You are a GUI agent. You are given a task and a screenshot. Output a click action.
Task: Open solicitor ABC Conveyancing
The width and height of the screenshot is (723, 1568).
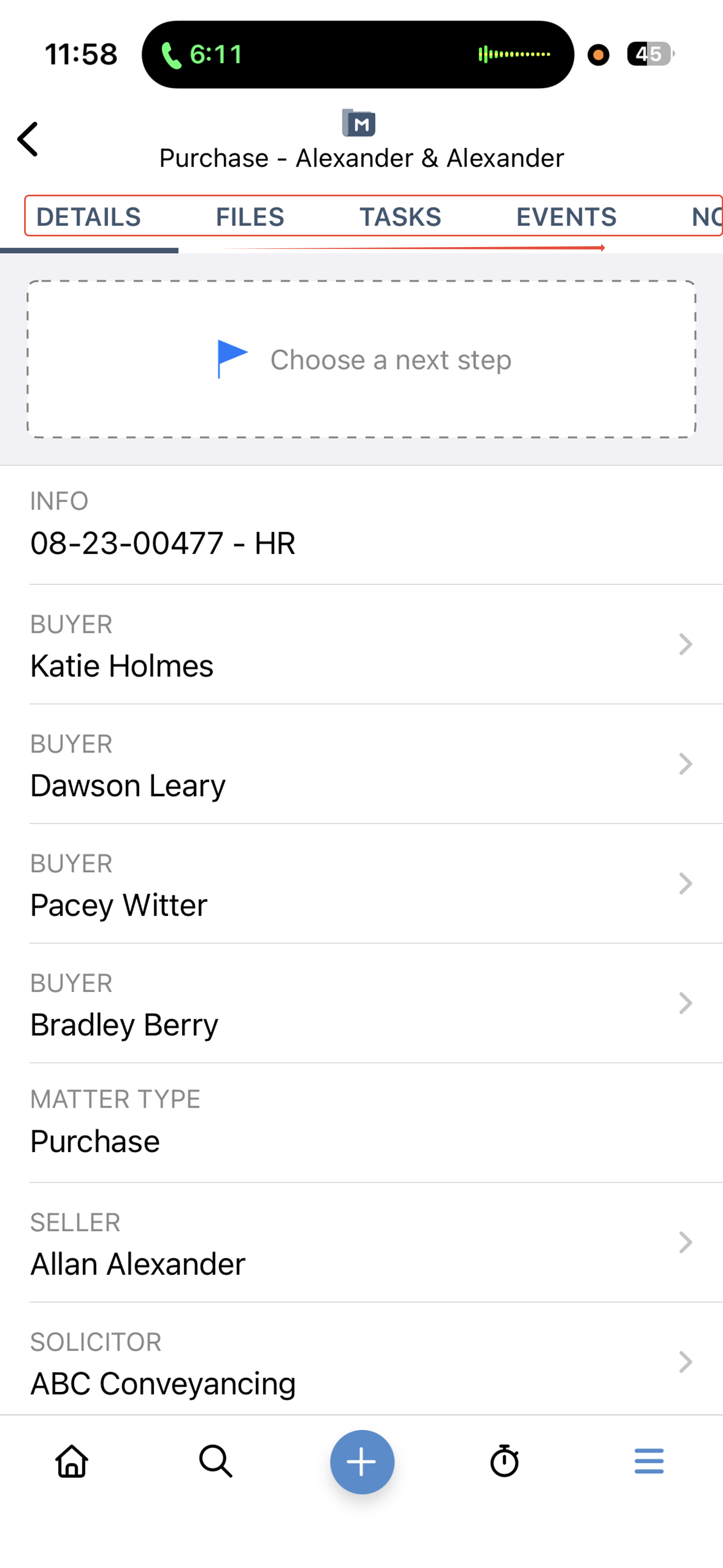(x=361, y=1363)
